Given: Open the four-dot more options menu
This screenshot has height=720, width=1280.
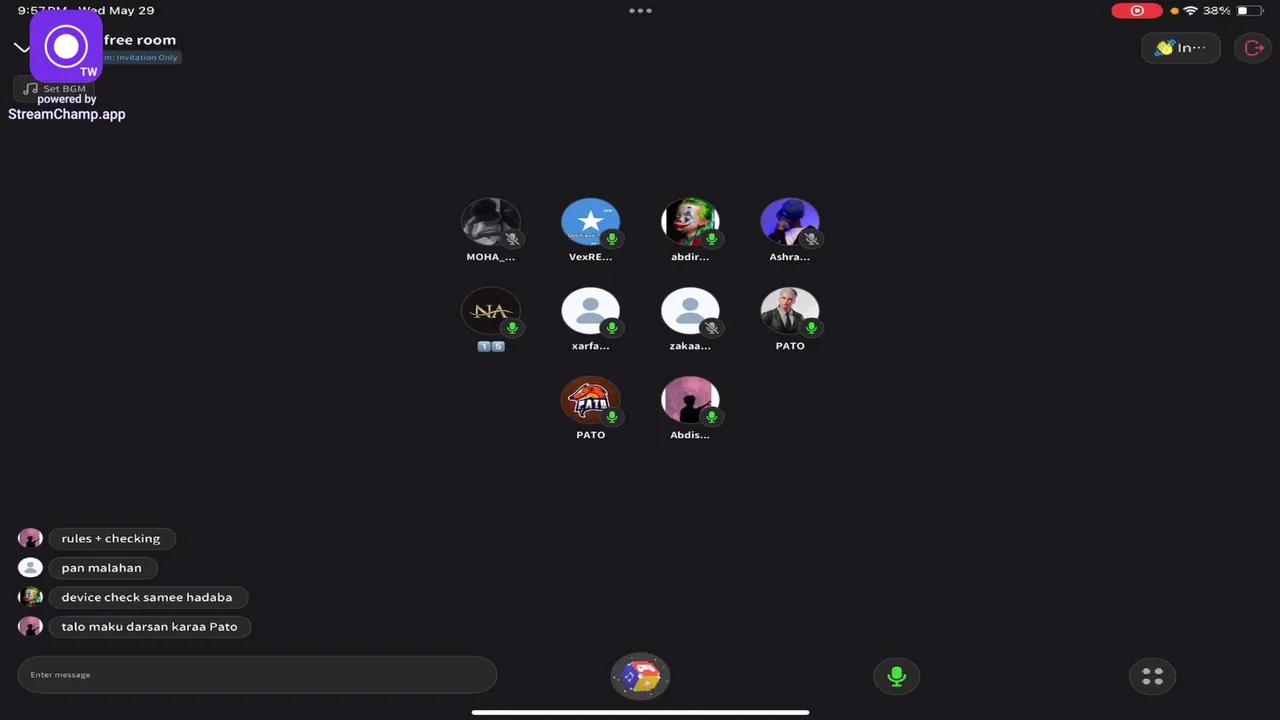Looking at the screenshot, I should coord(1152,677).
